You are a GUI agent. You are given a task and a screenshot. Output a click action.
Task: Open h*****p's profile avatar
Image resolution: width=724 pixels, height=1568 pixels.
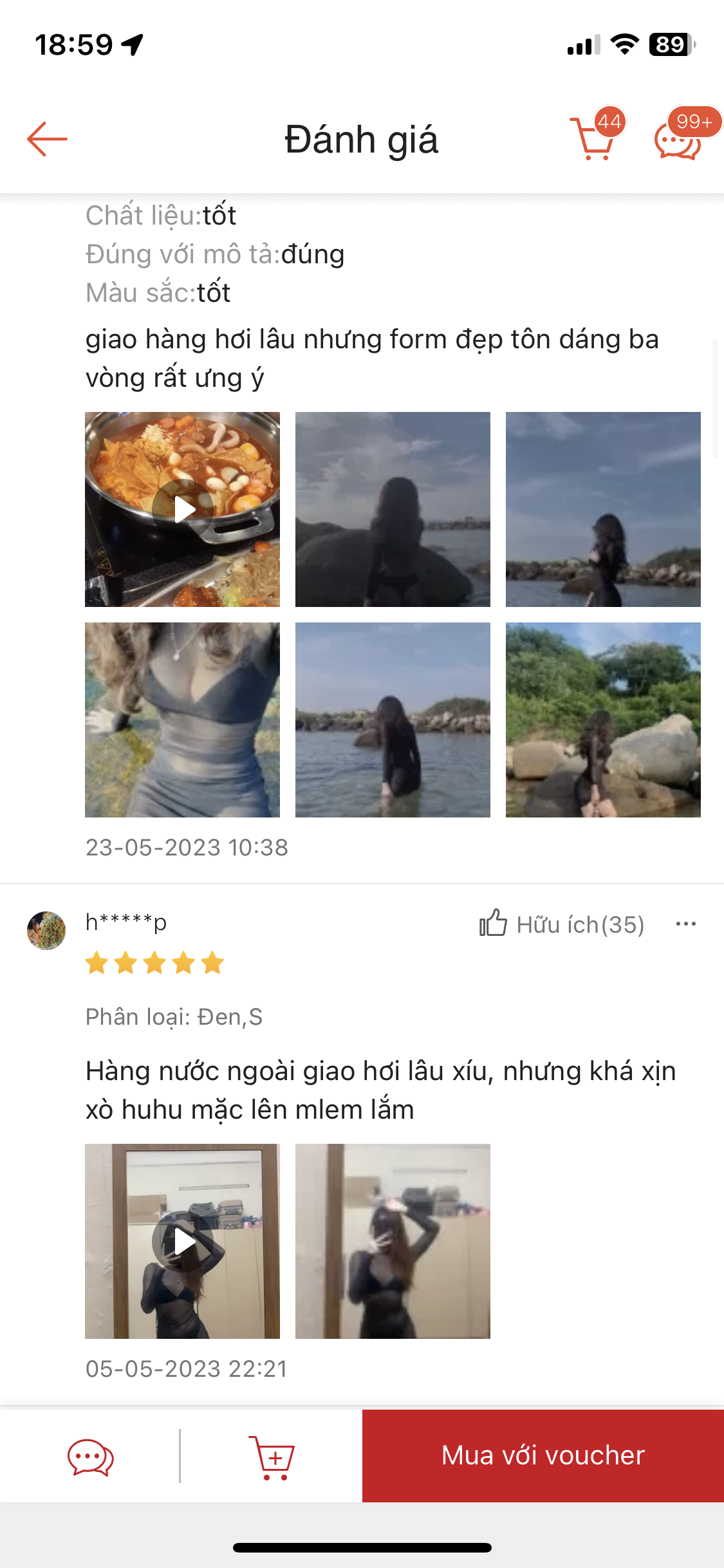point(46,930)
